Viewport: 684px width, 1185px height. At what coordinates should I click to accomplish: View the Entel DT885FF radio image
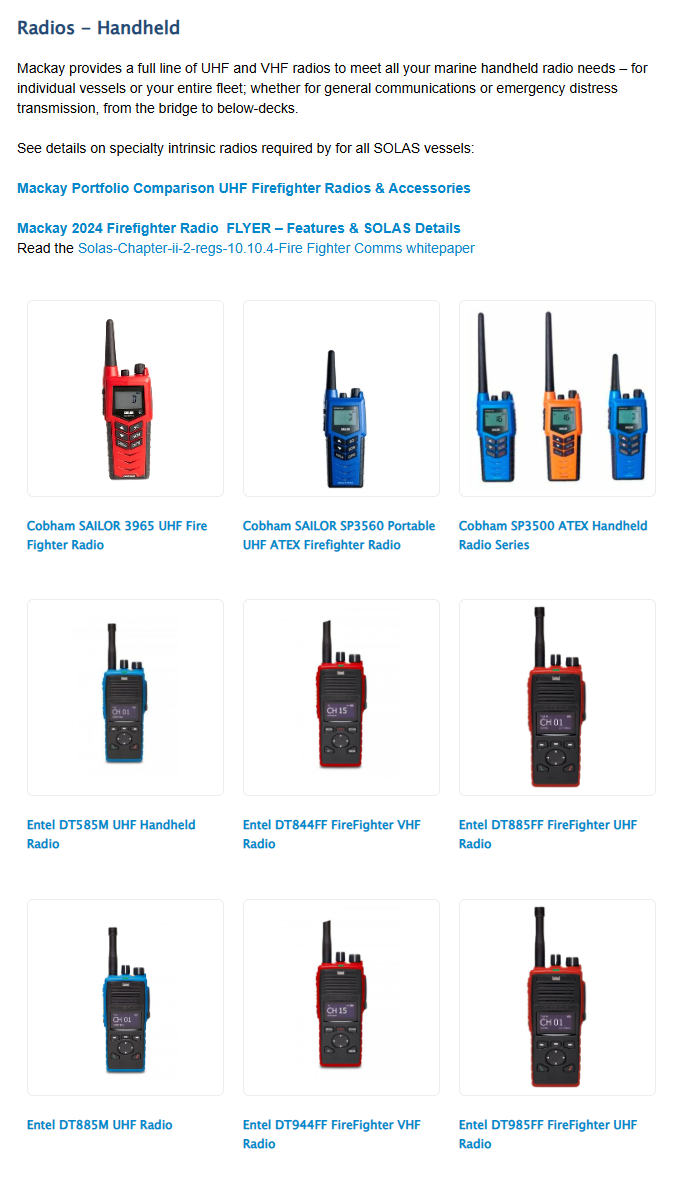(x=557, y=697)
